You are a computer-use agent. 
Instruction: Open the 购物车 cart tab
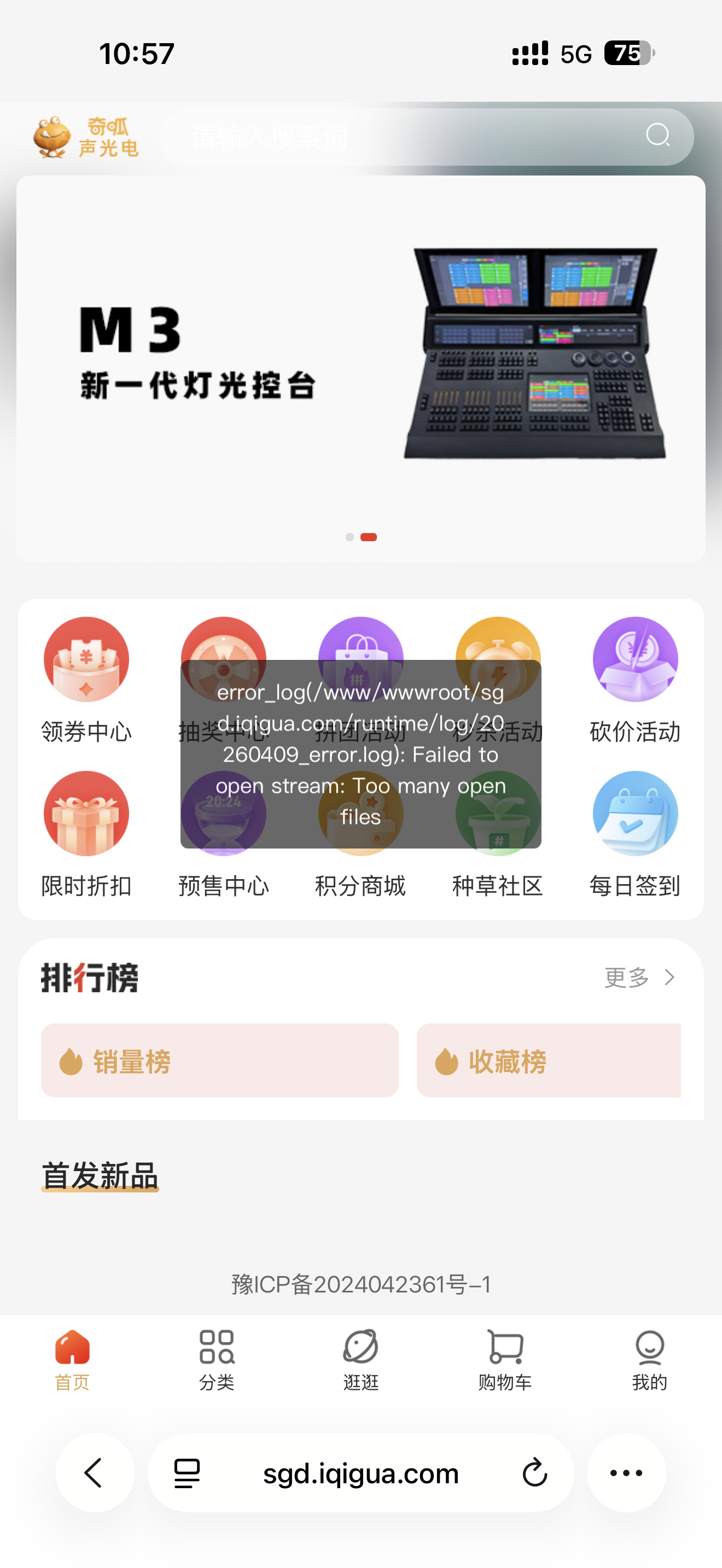[505, 1360]
